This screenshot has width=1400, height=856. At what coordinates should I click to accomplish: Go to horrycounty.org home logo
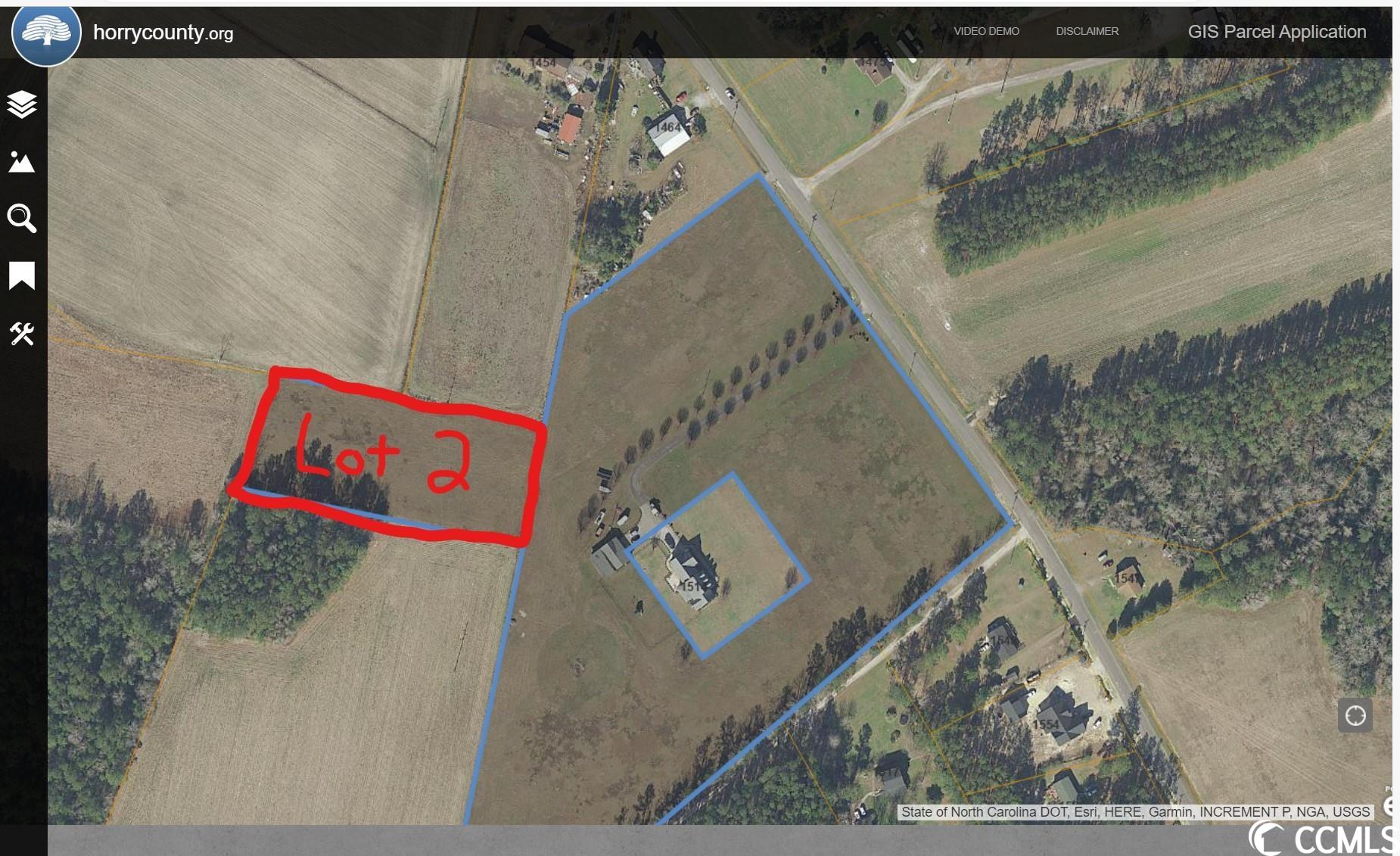[x=46, y=34]
